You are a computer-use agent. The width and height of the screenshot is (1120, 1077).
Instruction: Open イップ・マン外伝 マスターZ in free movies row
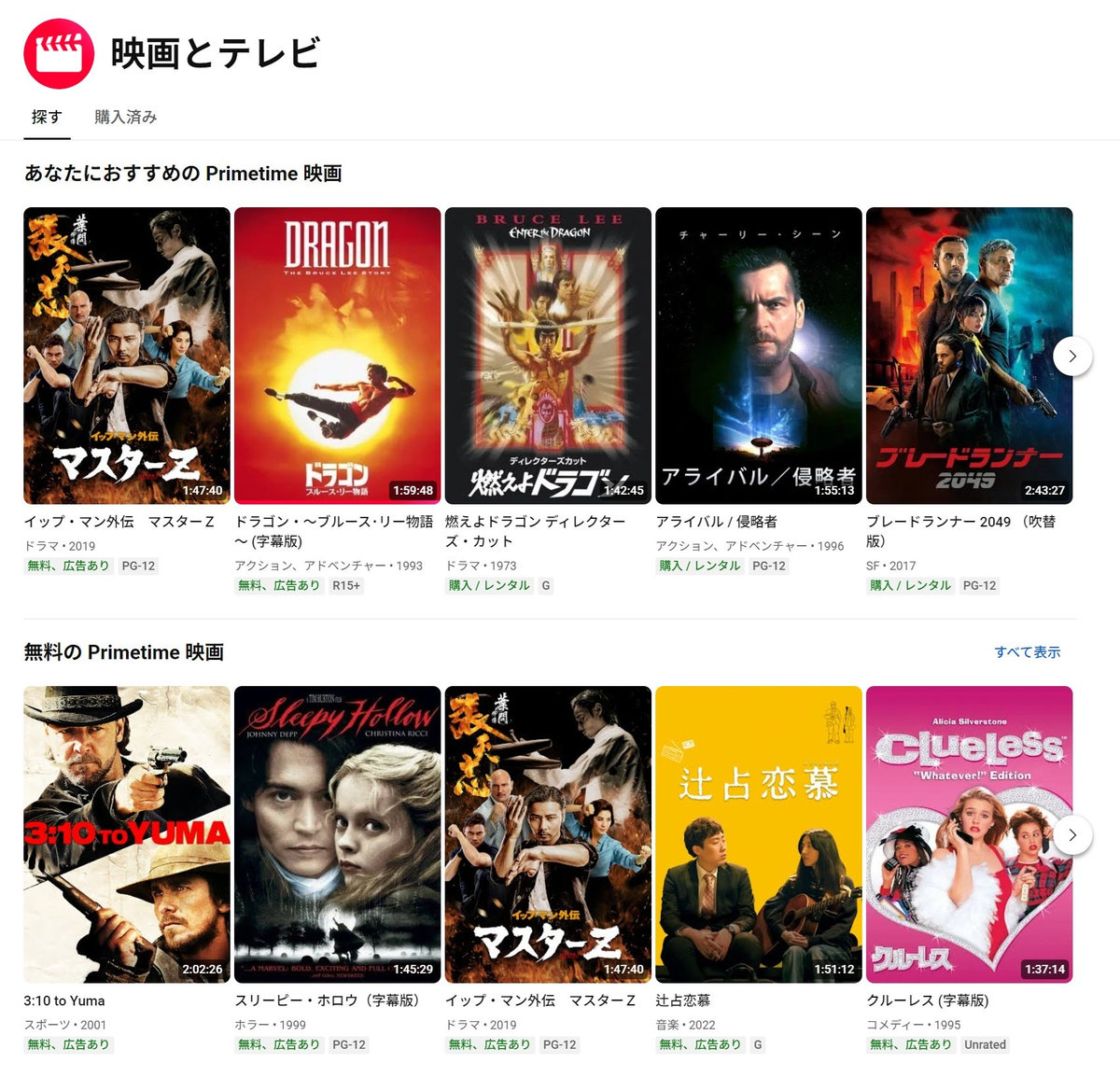[x=548, y=834]
